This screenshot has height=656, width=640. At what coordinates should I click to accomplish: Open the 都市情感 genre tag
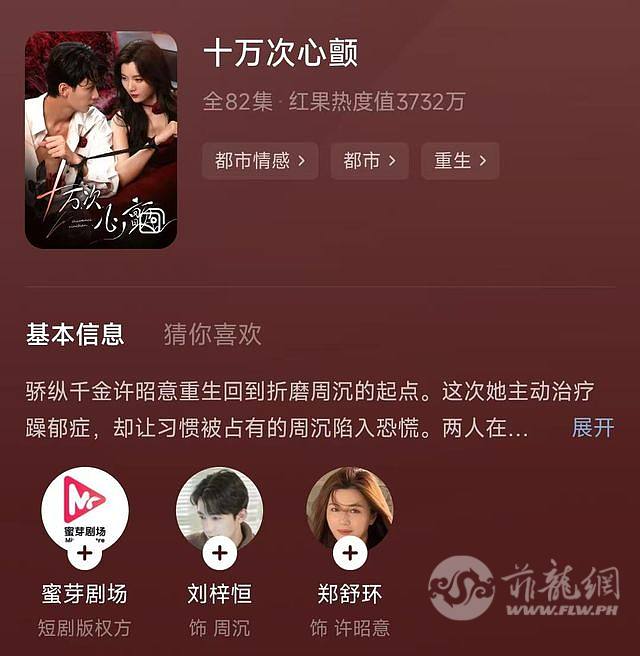260,161
